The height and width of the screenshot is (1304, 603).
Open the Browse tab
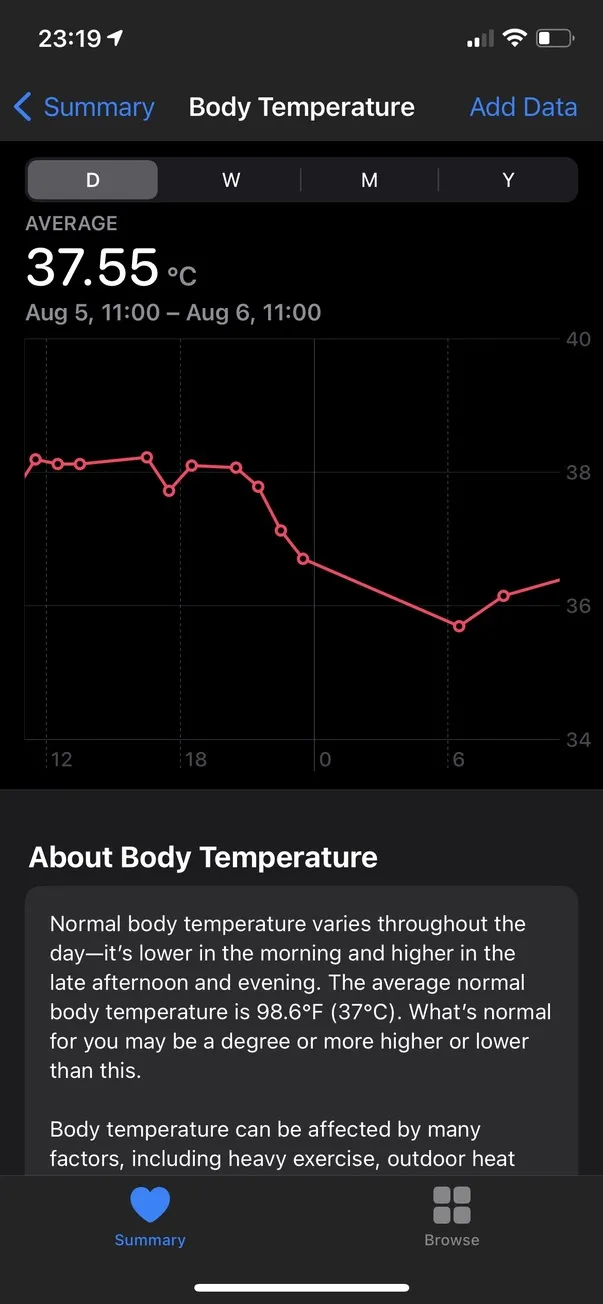click(452, 1216)
